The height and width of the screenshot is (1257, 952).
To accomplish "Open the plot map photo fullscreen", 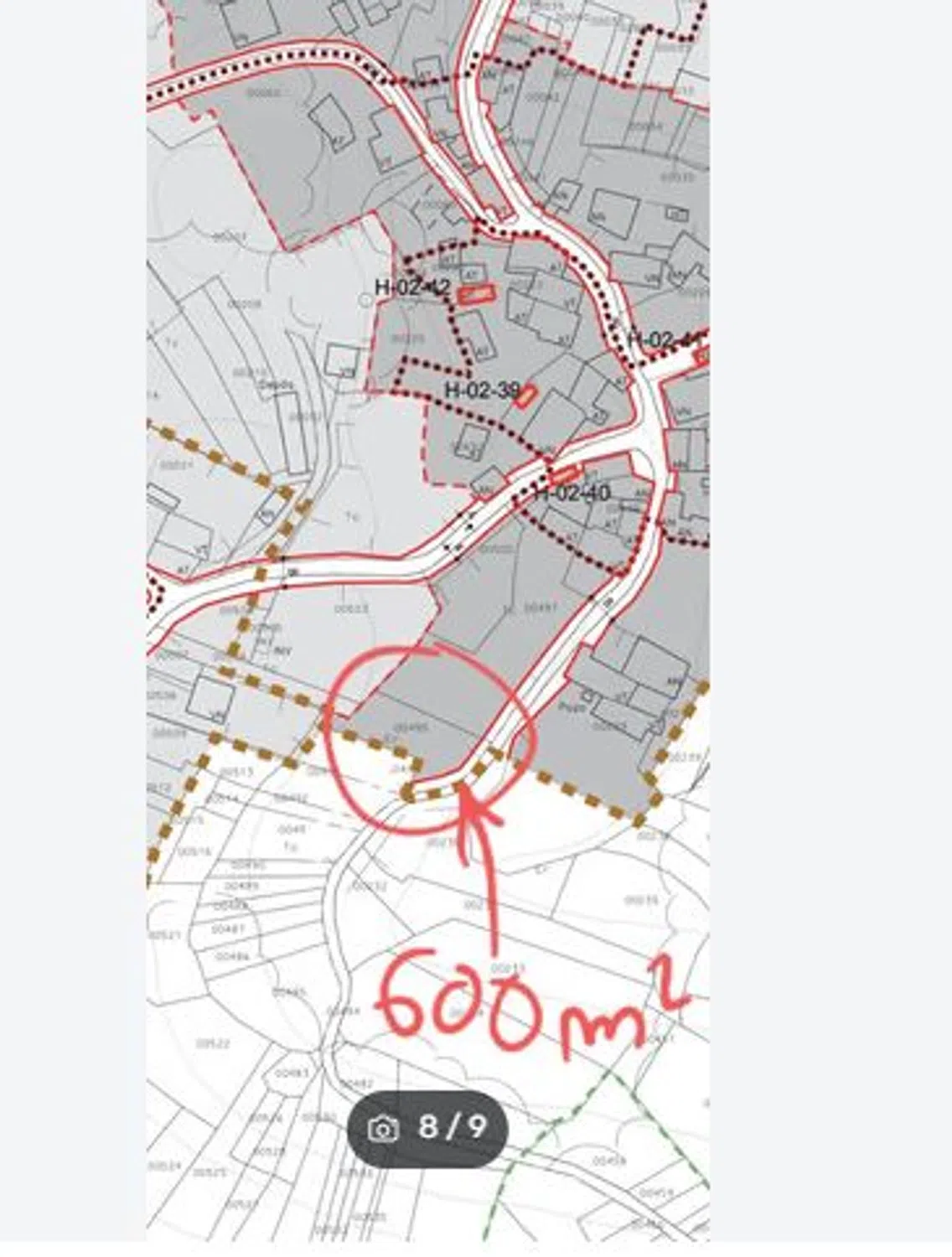I will click(x=427, y=503).
